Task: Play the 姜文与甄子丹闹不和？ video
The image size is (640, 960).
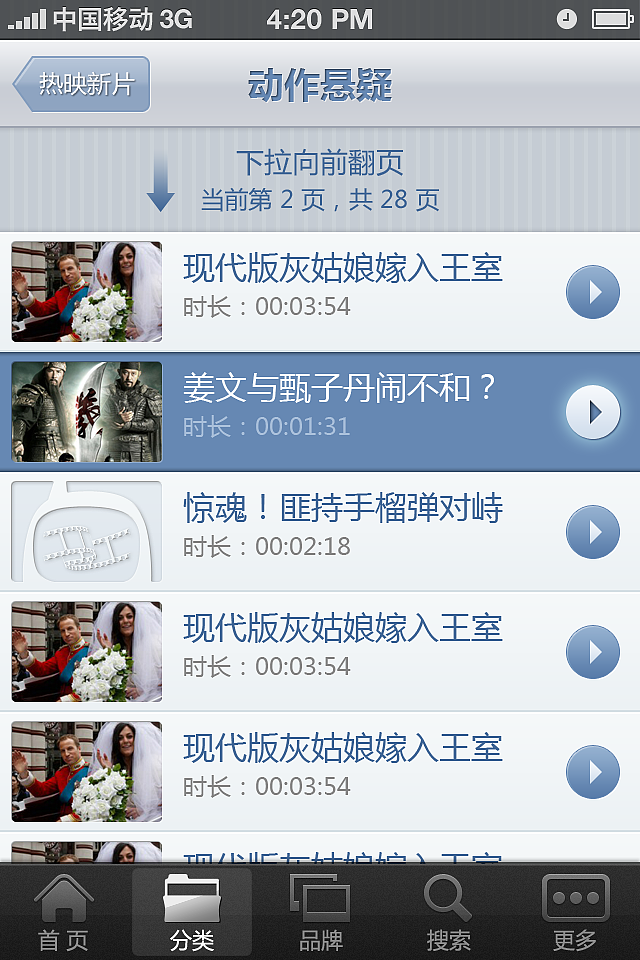Action: [593, 411]
